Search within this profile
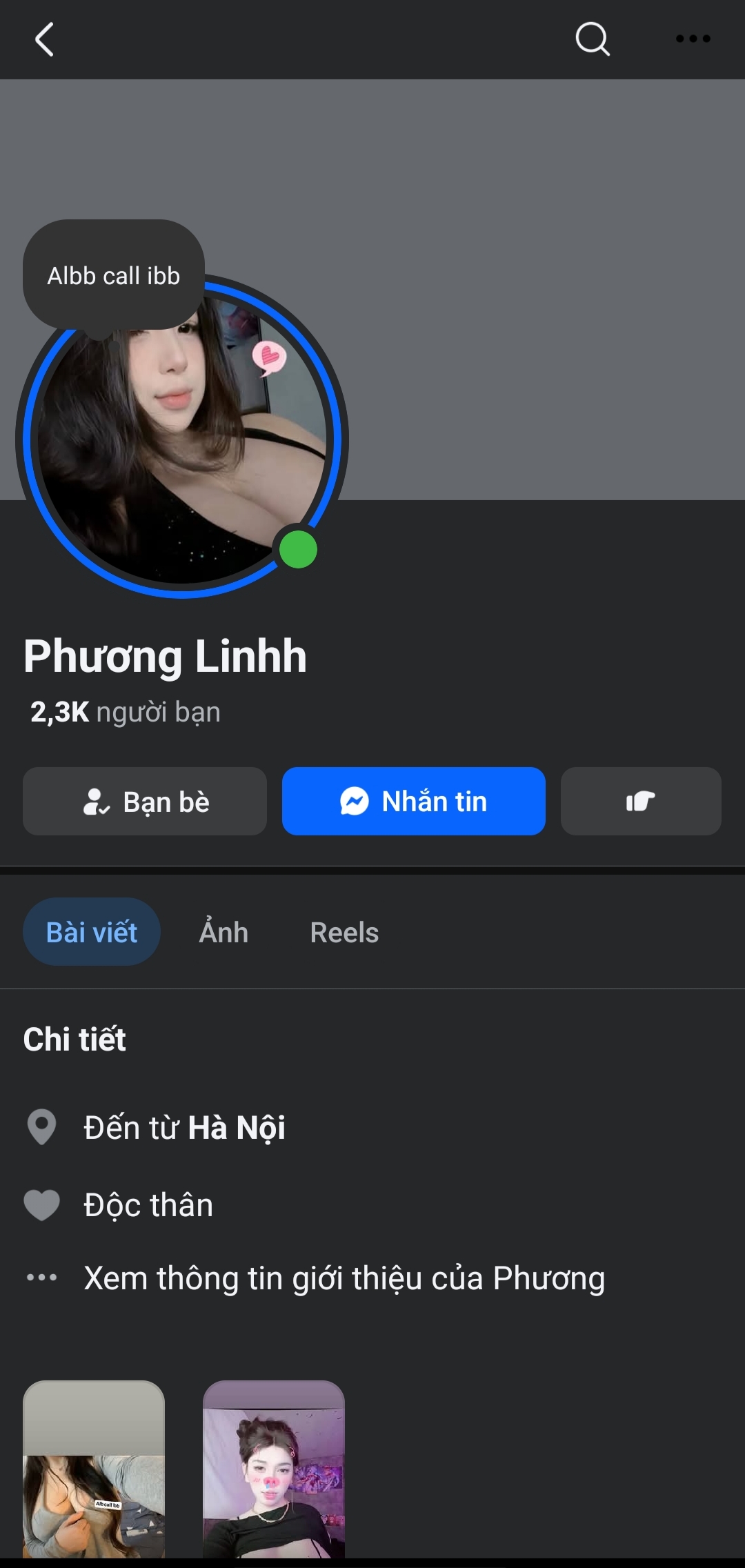This screenshot has height=1568, width=745. tap(593, 39)
